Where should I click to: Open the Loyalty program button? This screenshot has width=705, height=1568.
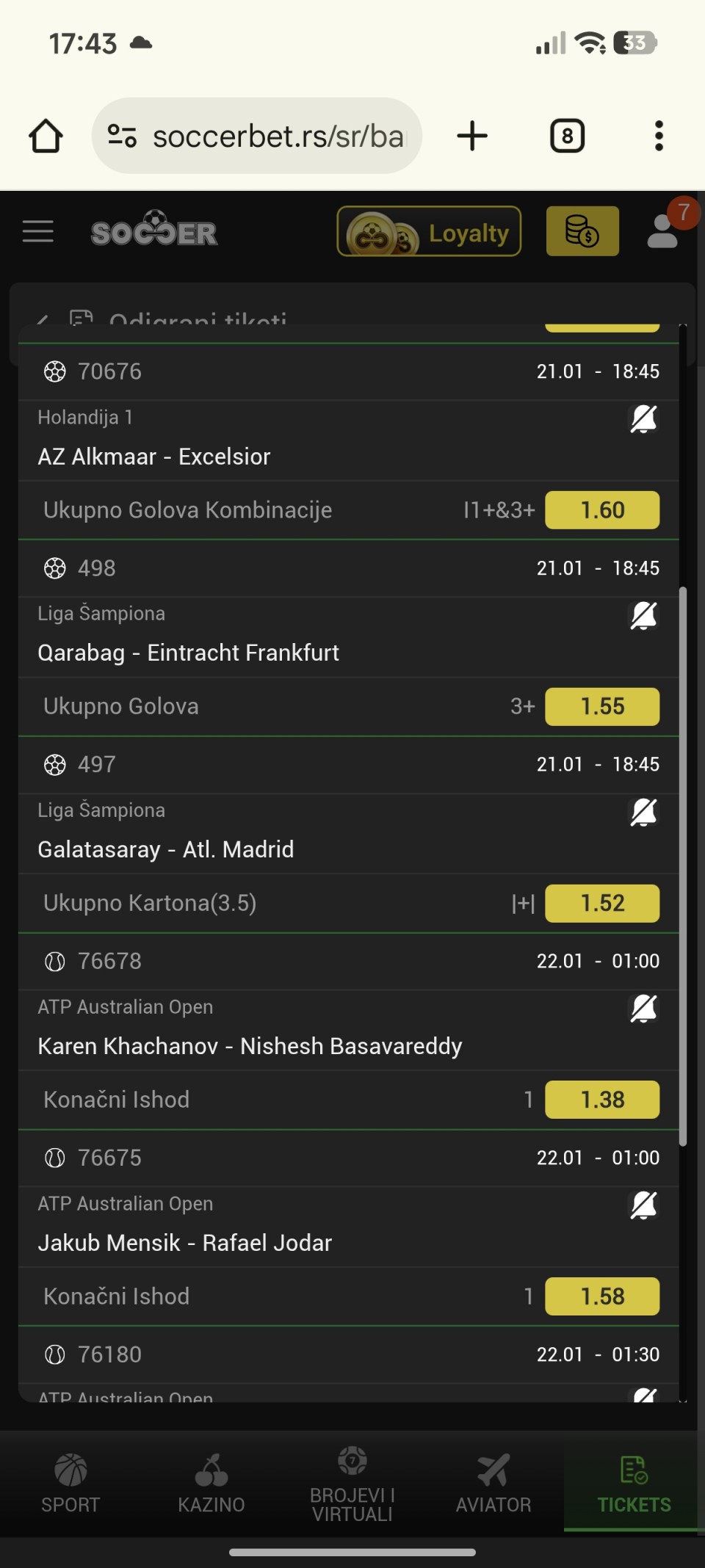pyautogui.click(x=429, y=232)
